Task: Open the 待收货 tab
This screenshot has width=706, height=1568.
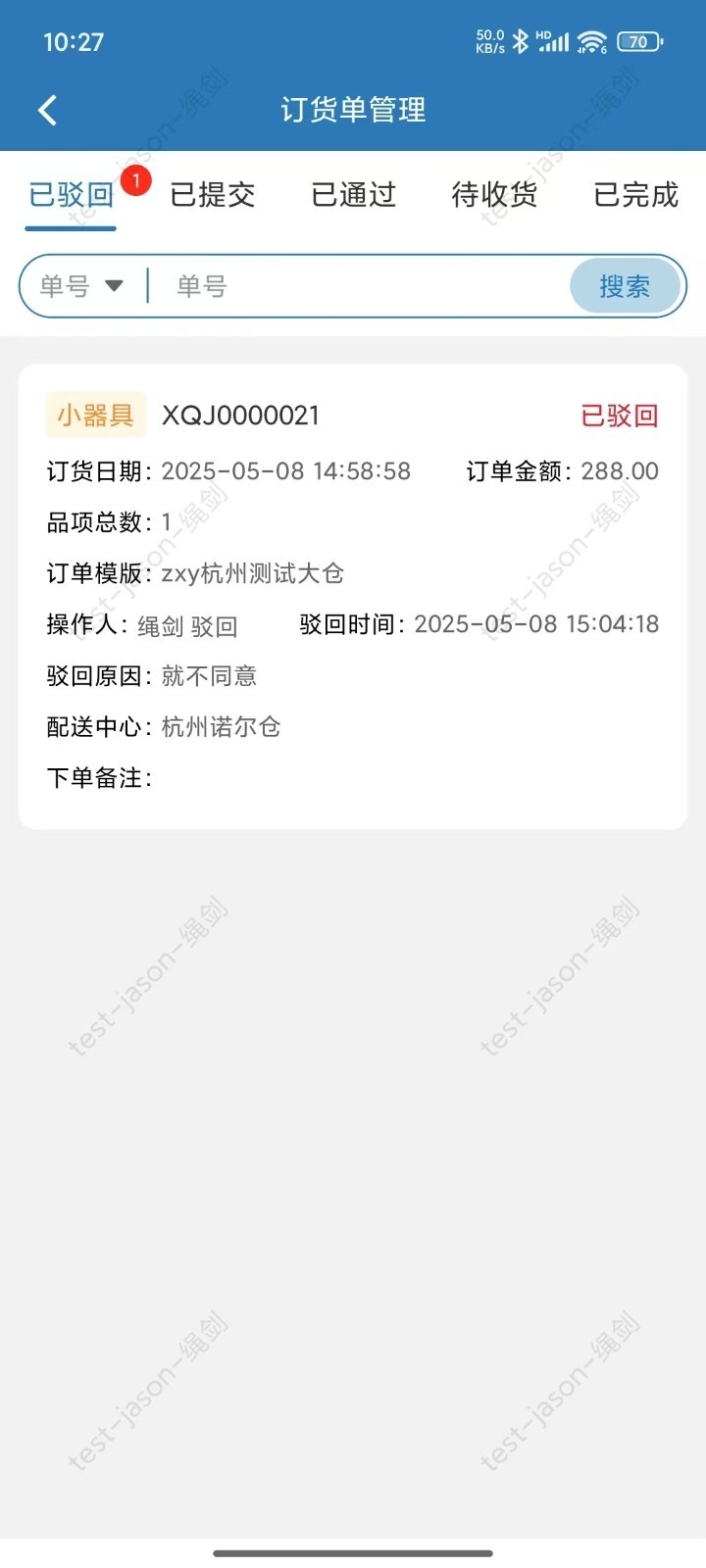Action: click(x=494, y=195)
